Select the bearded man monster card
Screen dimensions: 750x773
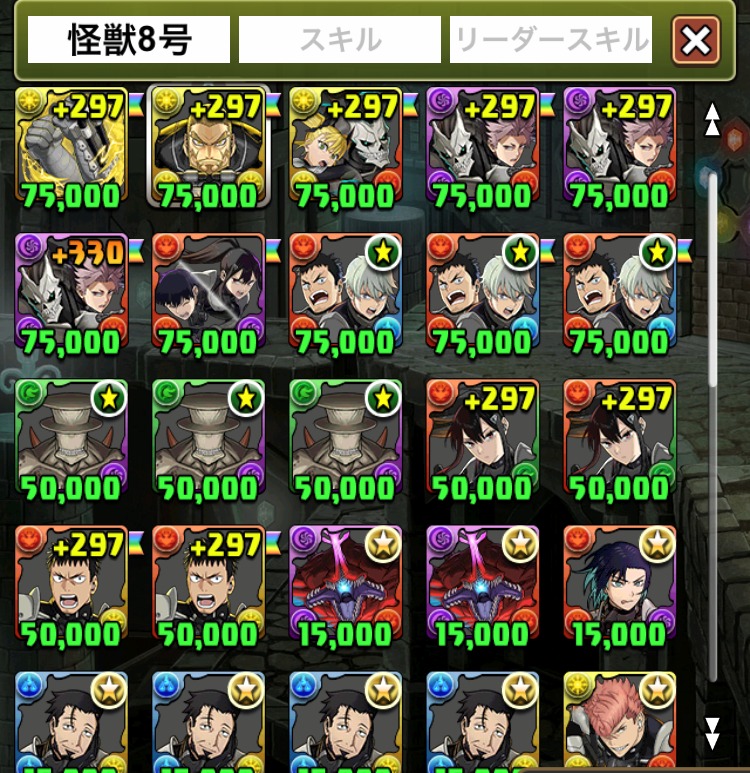pos(208,148)
